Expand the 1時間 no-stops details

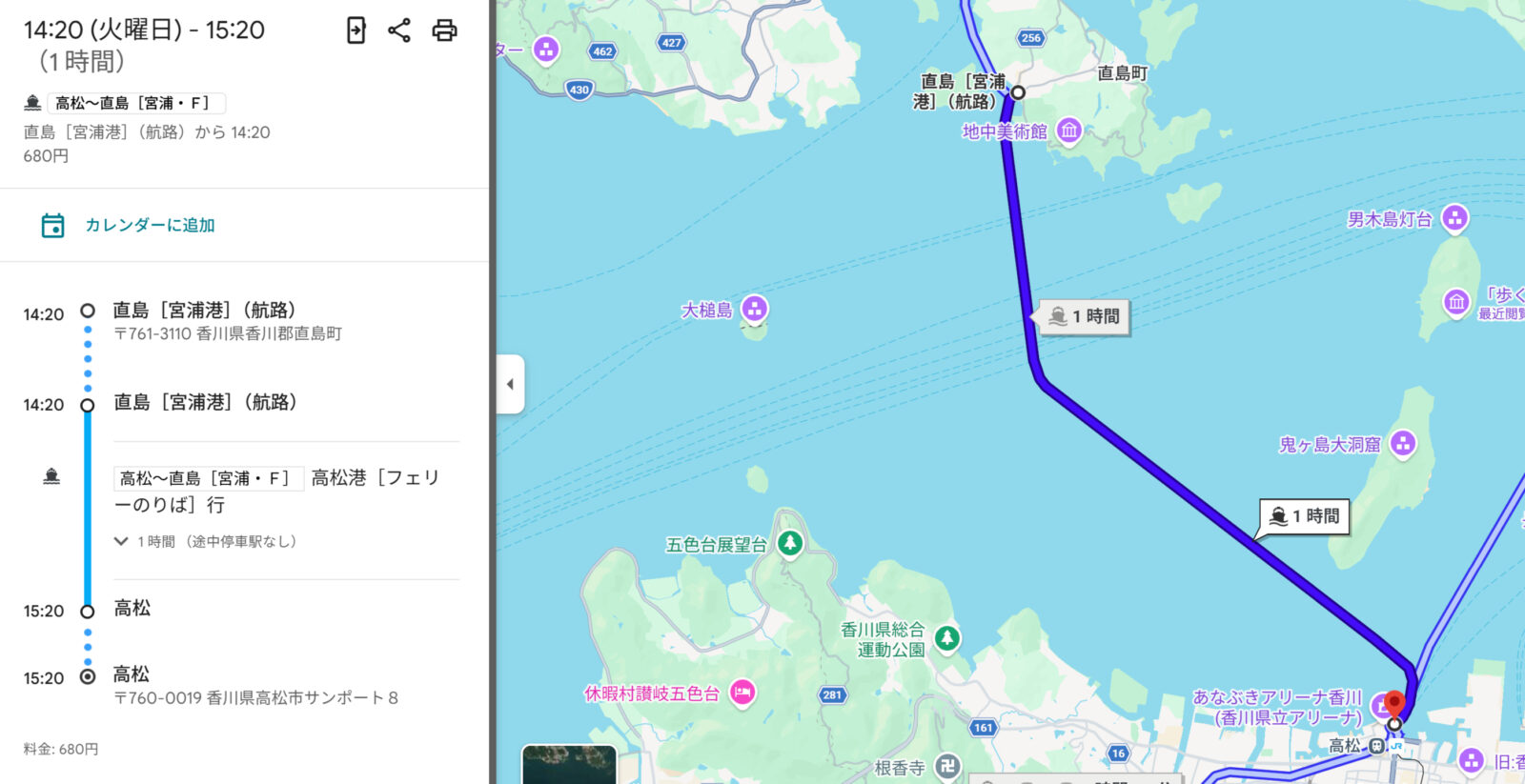point(121,541)
